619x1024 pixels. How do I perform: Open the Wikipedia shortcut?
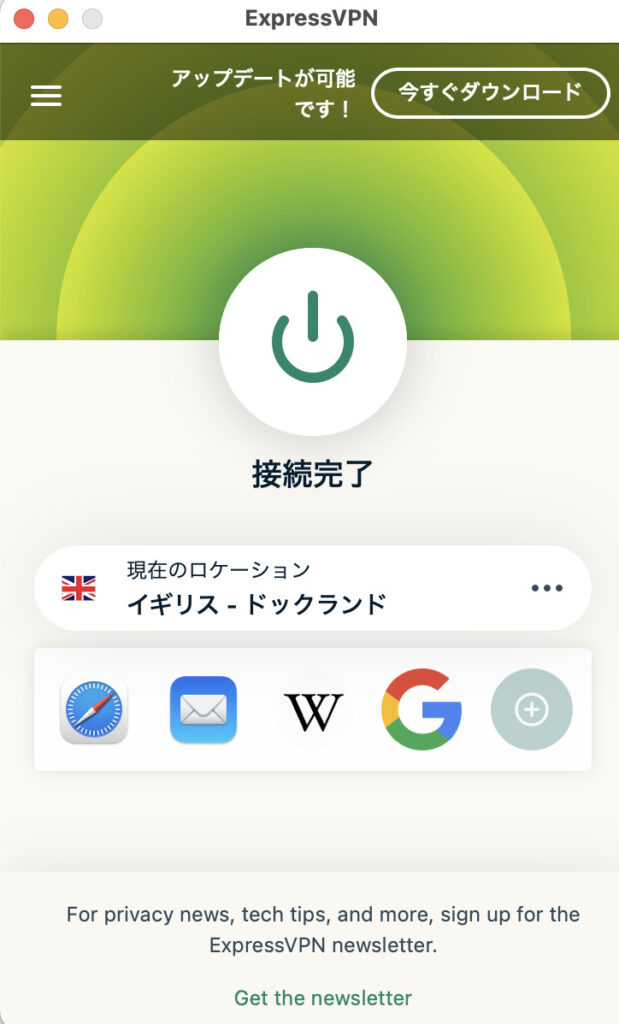(x=313, y=711)
